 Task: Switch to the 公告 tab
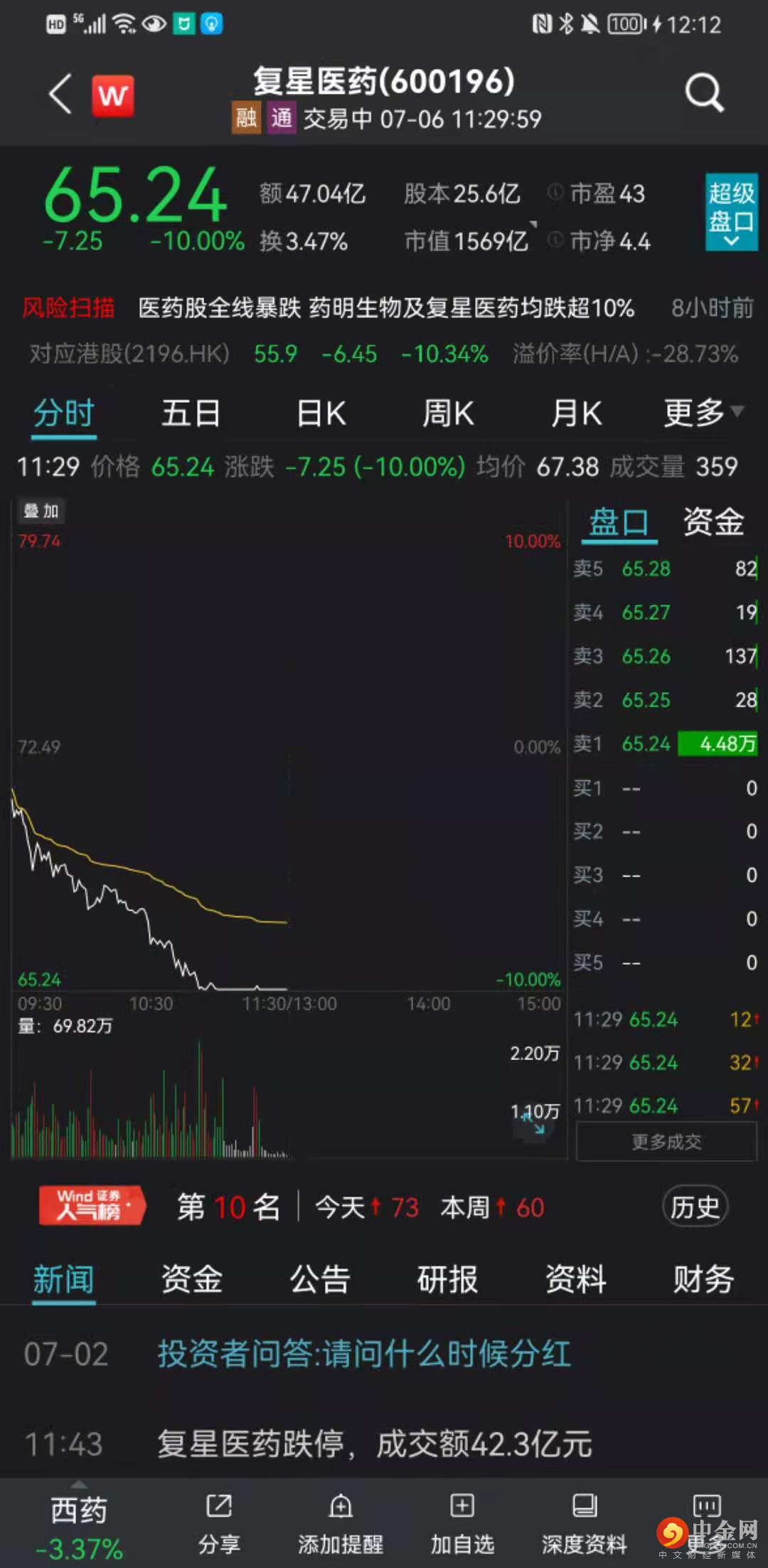tap(319, 1280)
